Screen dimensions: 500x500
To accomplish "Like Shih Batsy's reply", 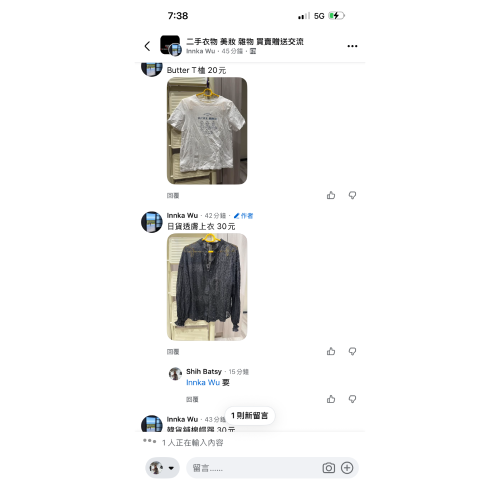I will point(331,399).
